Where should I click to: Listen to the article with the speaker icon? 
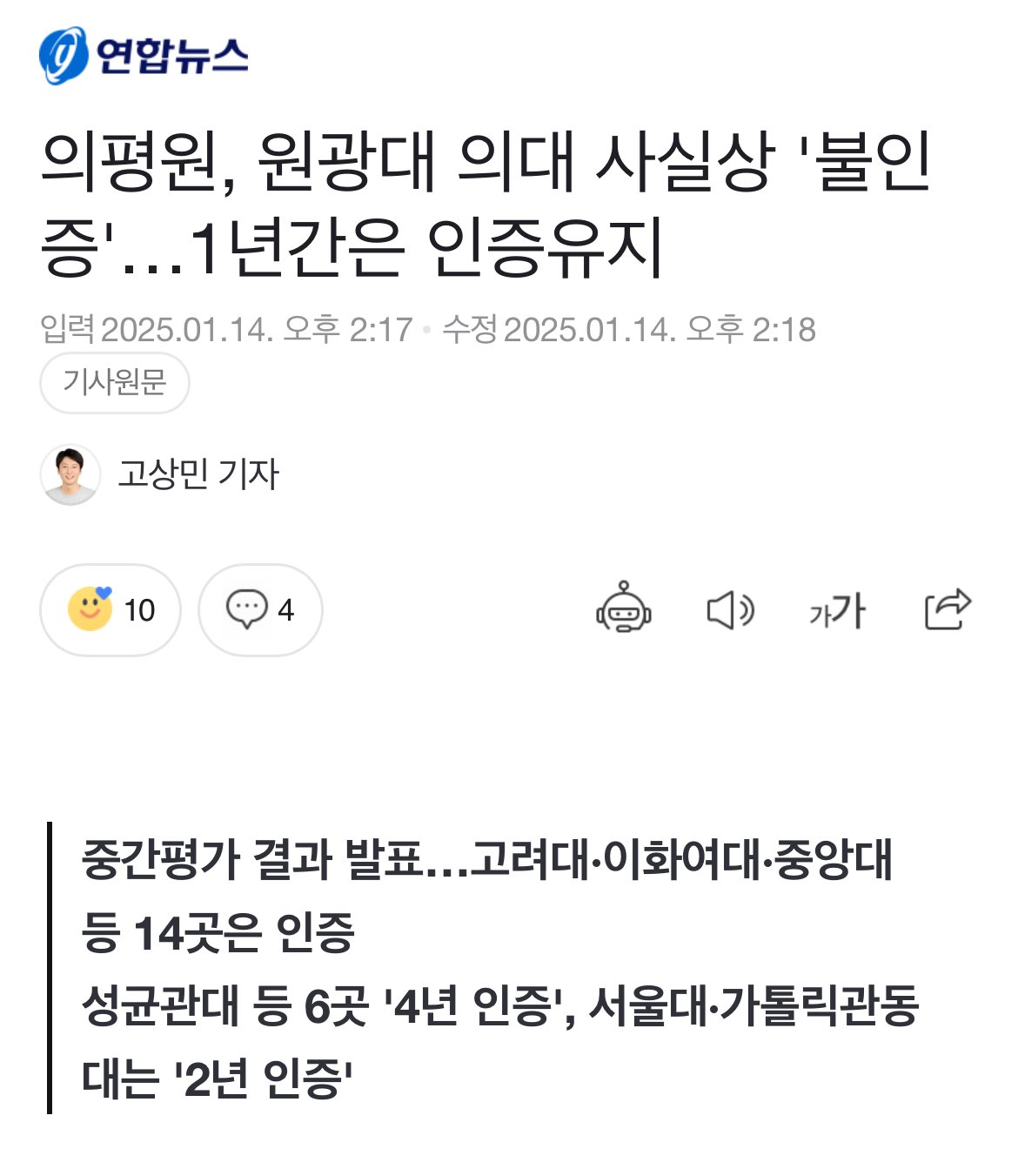click(x=730, y=610)
